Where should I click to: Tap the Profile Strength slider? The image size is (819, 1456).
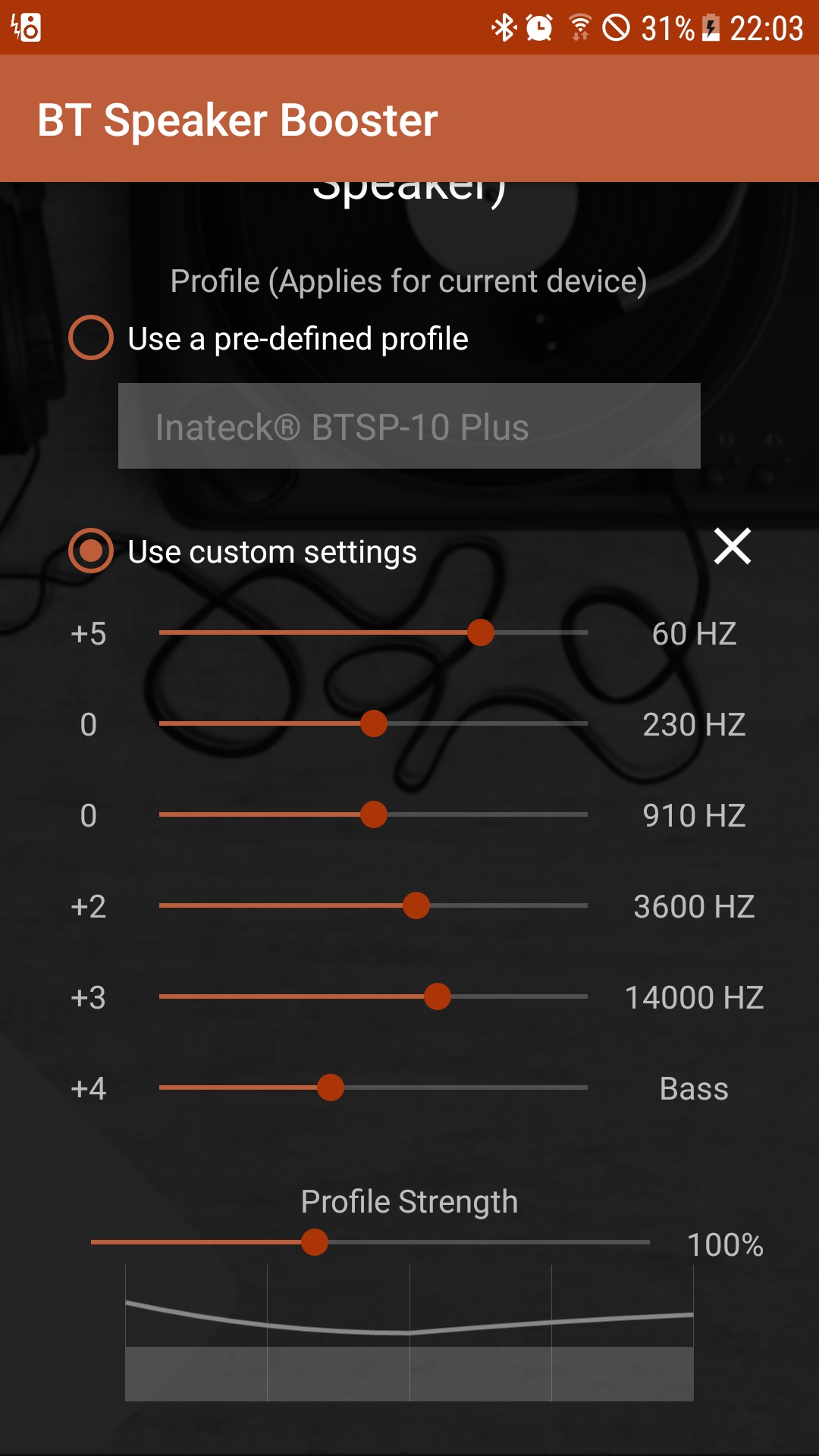pyautogui.click(x=370, y=1242)
